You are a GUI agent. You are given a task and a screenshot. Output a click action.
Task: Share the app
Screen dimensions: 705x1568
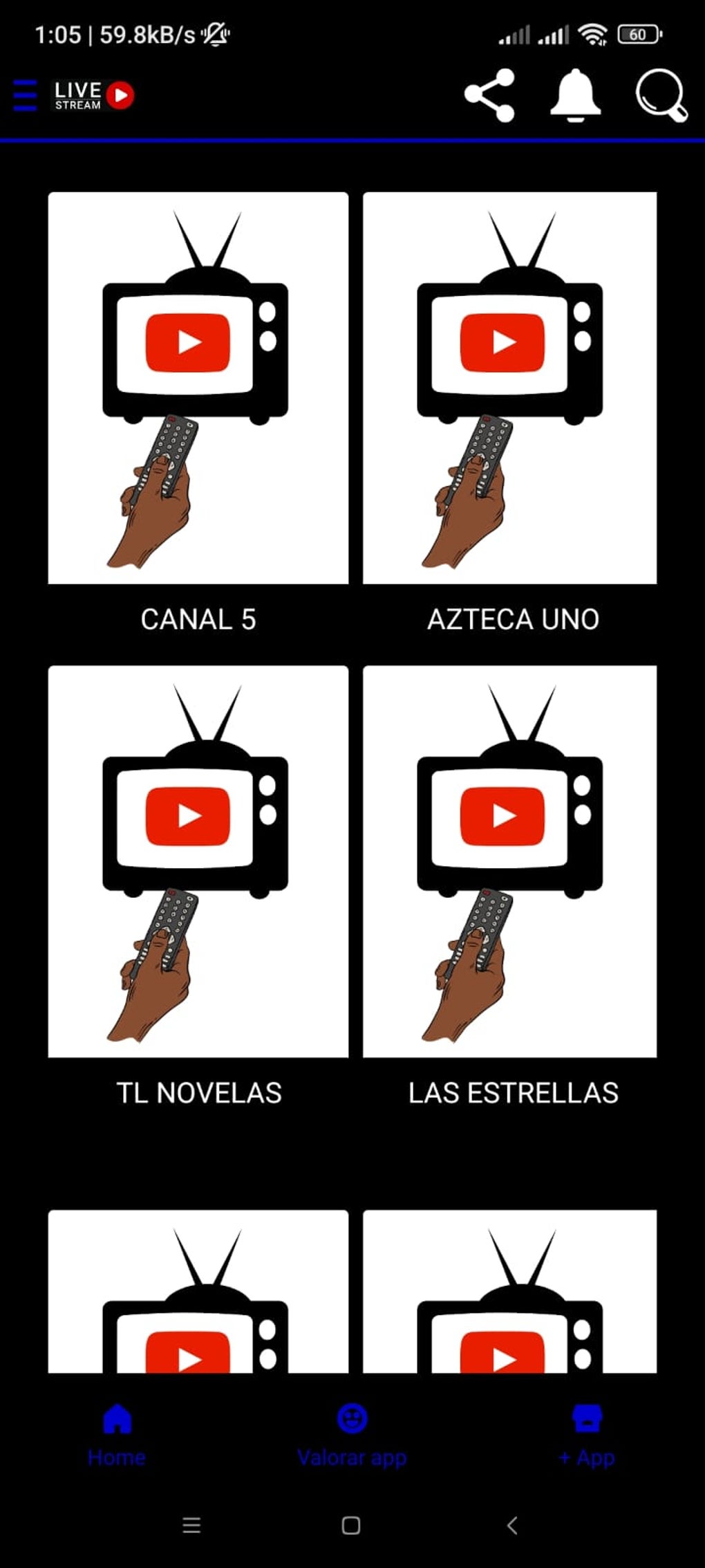pos(489,95)
